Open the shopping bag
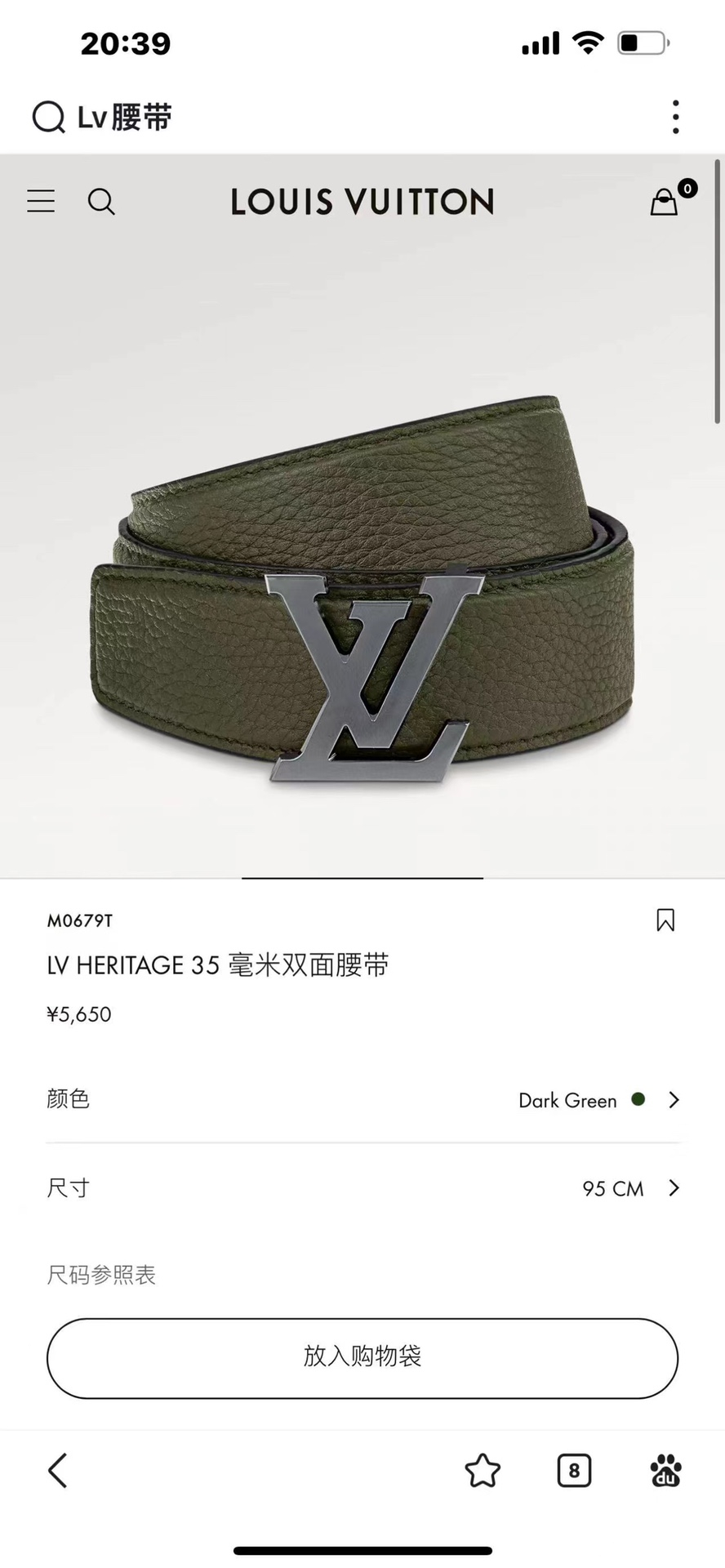The image size is (725, 1568). 665,201
